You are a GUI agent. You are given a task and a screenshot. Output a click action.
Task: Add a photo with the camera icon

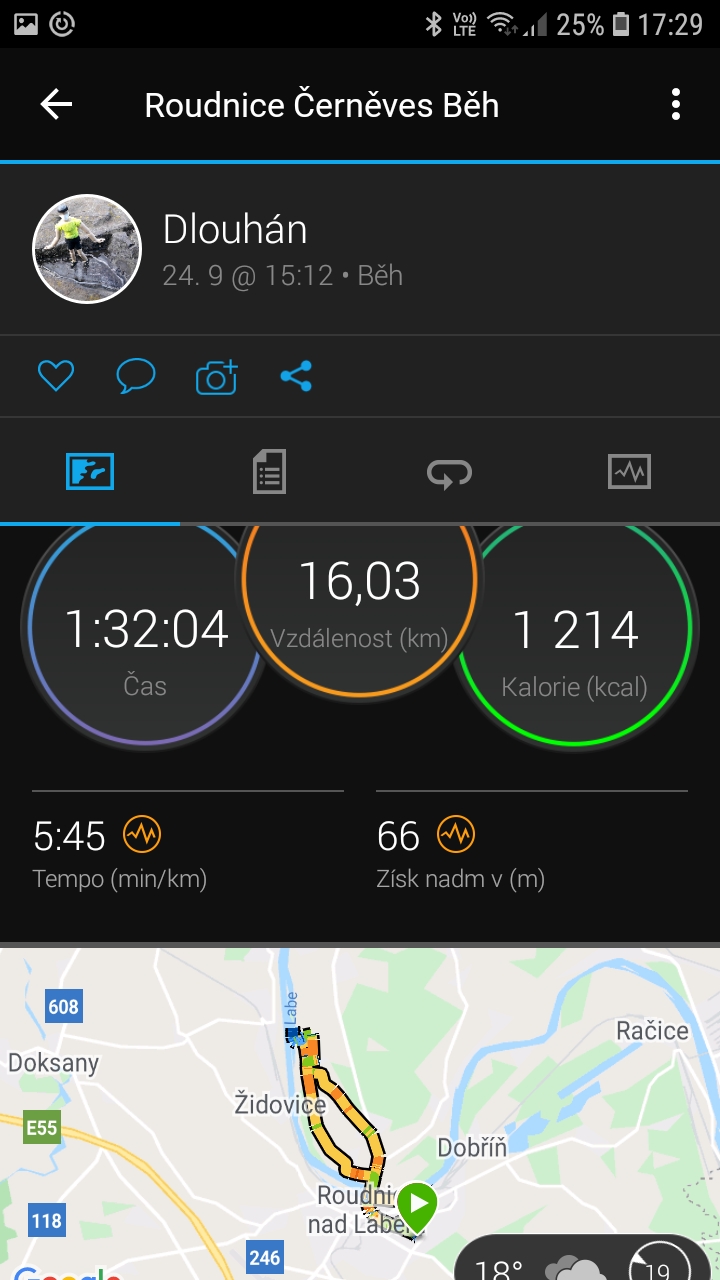pyautogui.click(x=216, y=376)
